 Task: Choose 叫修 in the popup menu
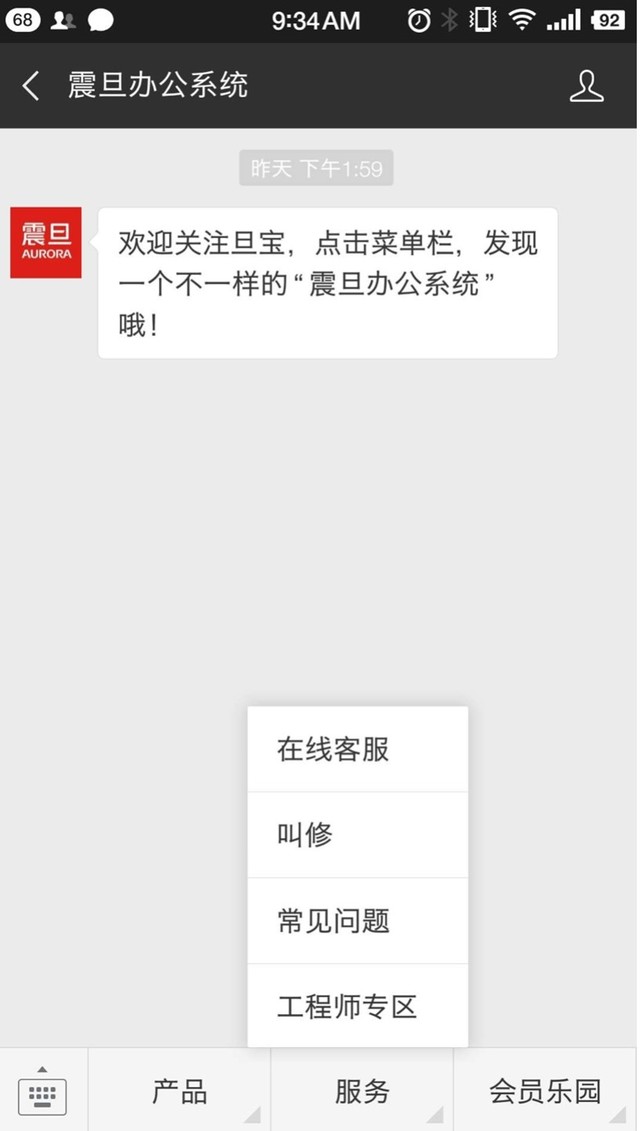point(357,835)
